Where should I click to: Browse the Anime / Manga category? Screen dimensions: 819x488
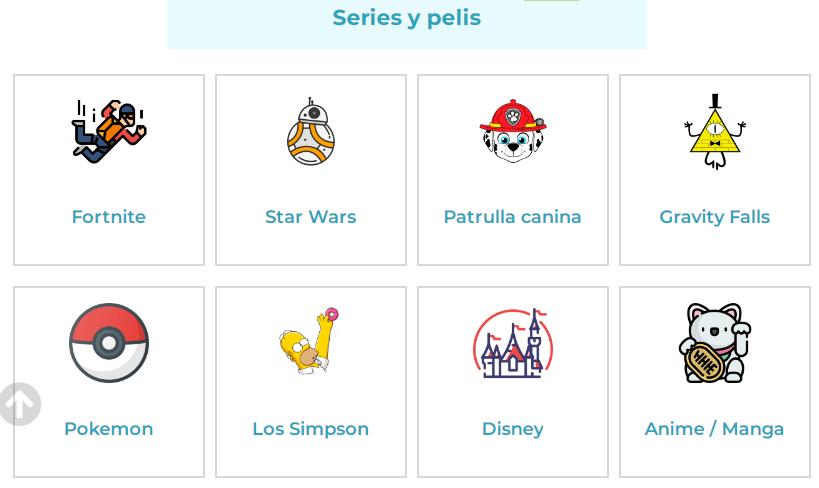(x=715, y=382)
